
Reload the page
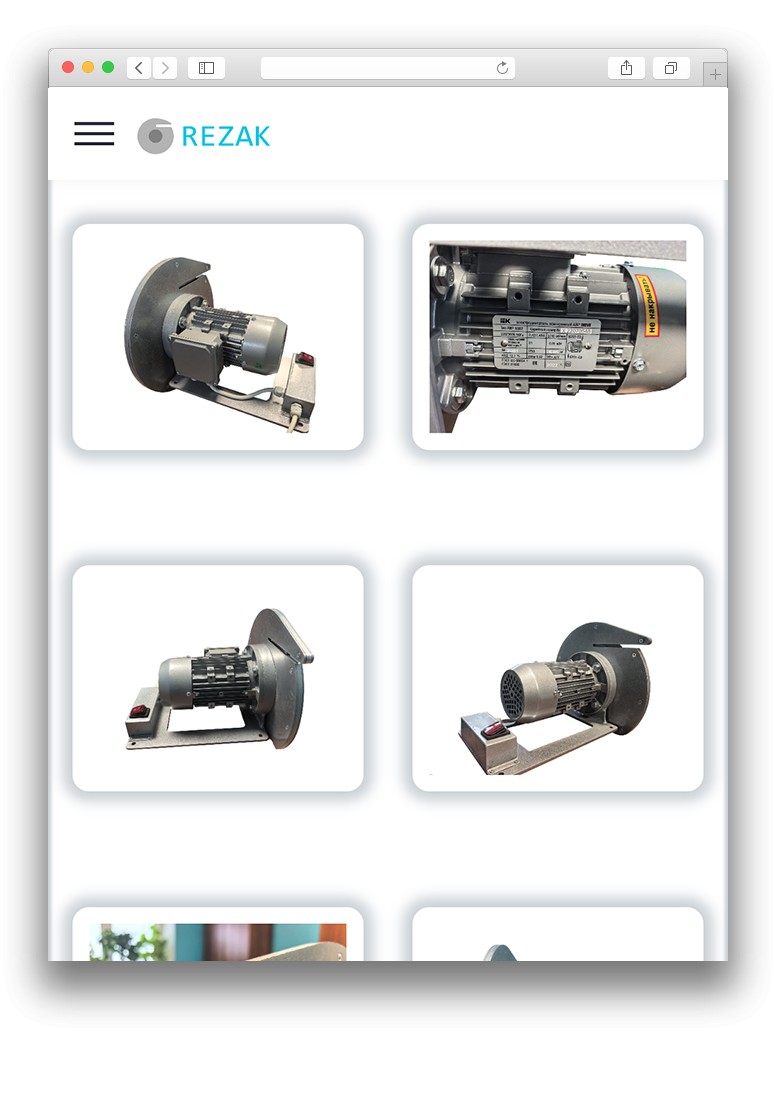point(502,68)
